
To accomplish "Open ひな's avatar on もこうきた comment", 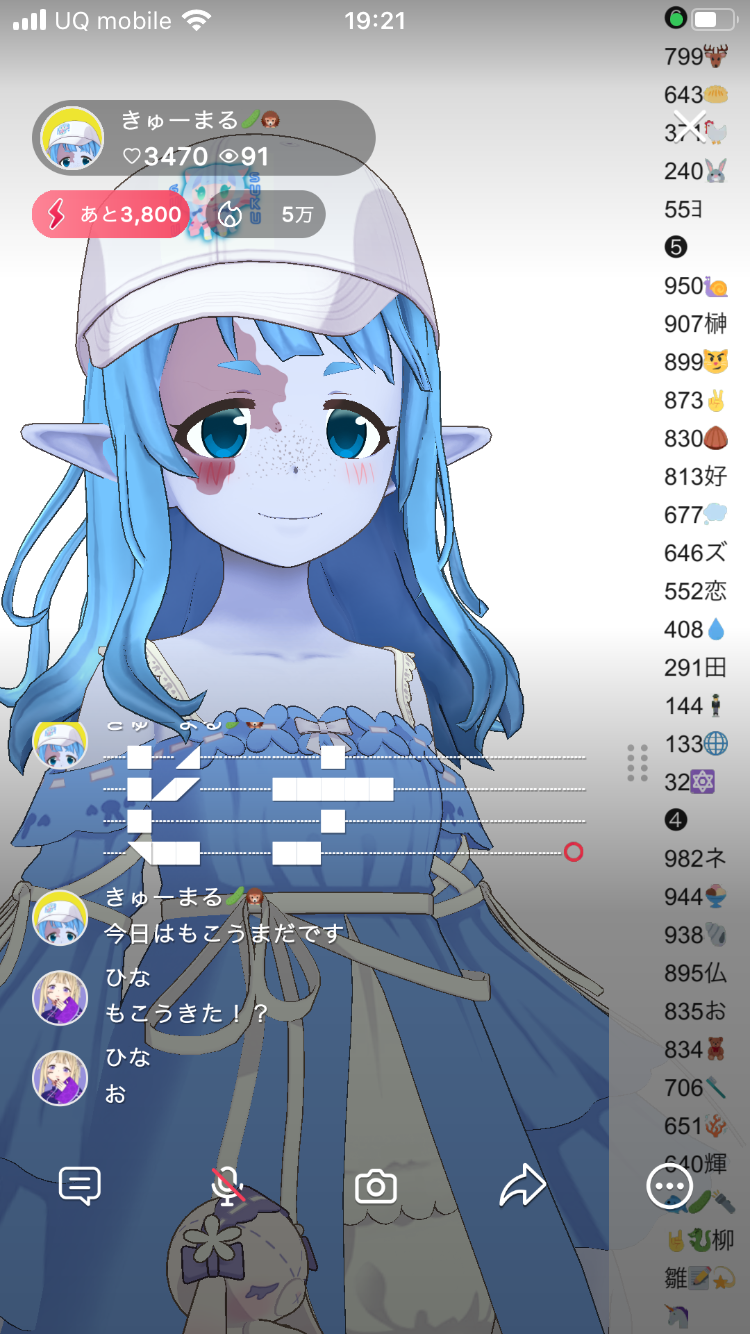I will [x=60, y=997].
